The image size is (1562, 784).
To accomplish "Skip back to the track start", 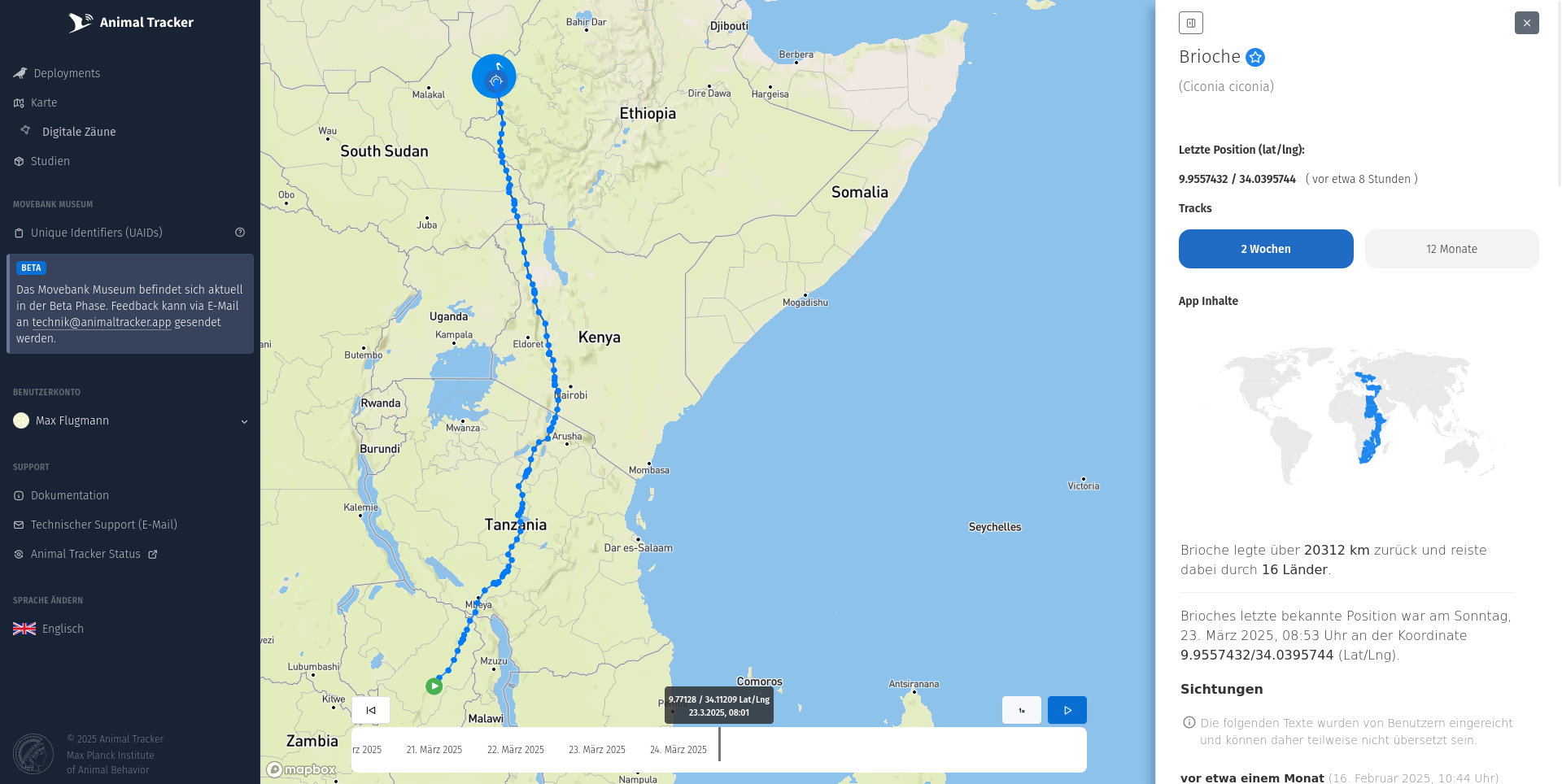I will (371, 710).
